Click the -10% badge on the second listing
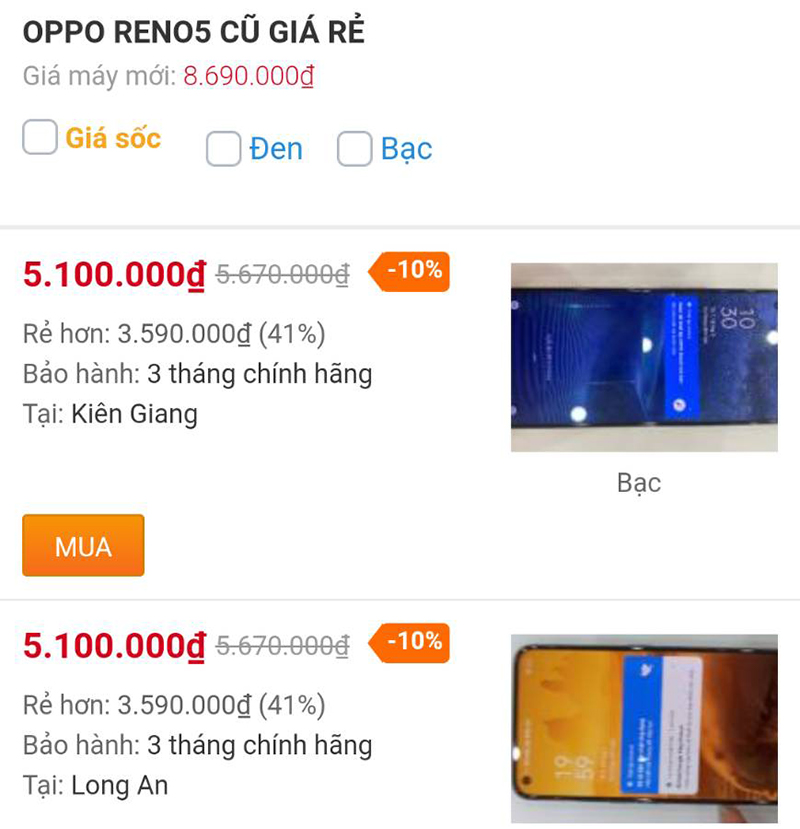 [x=413, y=644]
